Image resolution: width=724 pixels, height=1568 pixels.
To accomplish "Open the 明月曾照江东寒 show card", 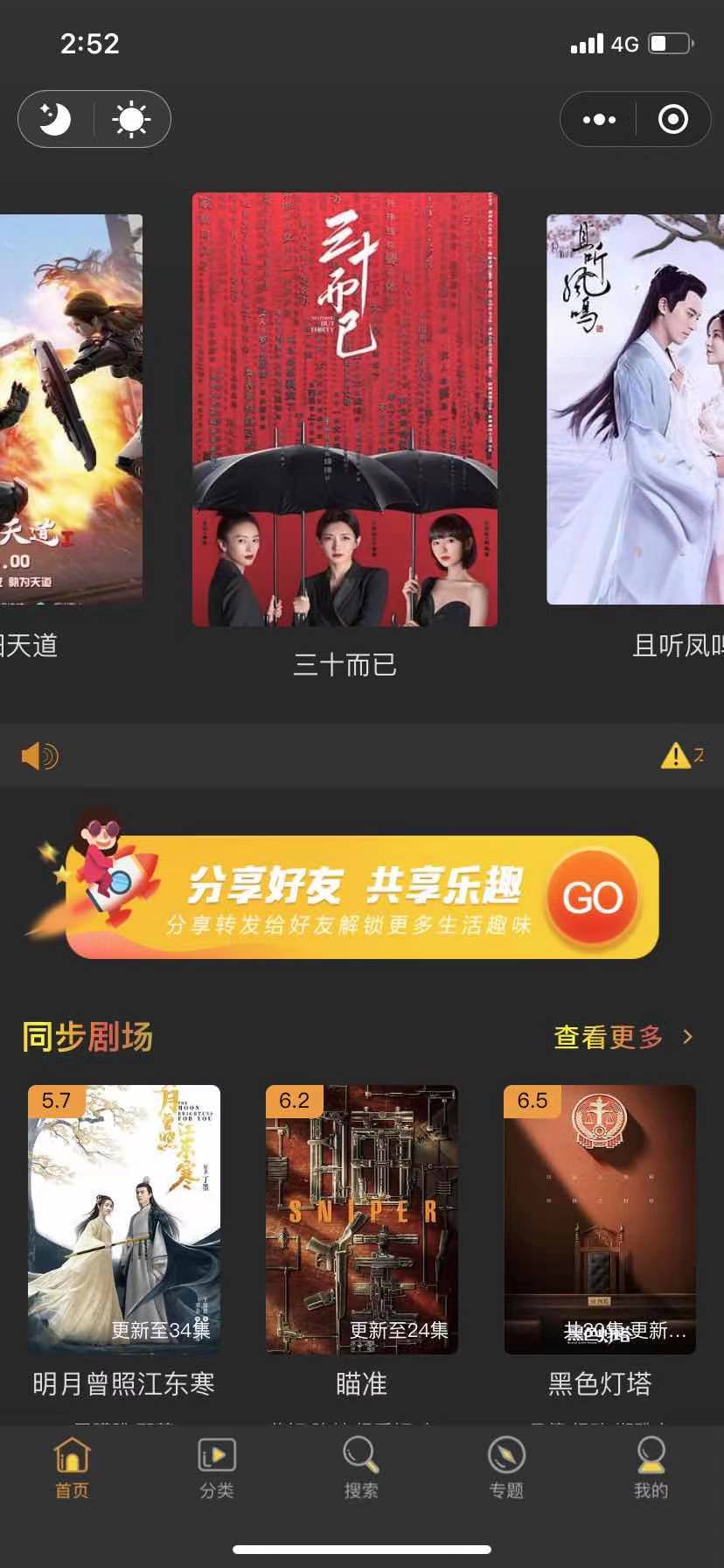I will pos(124,1220).
